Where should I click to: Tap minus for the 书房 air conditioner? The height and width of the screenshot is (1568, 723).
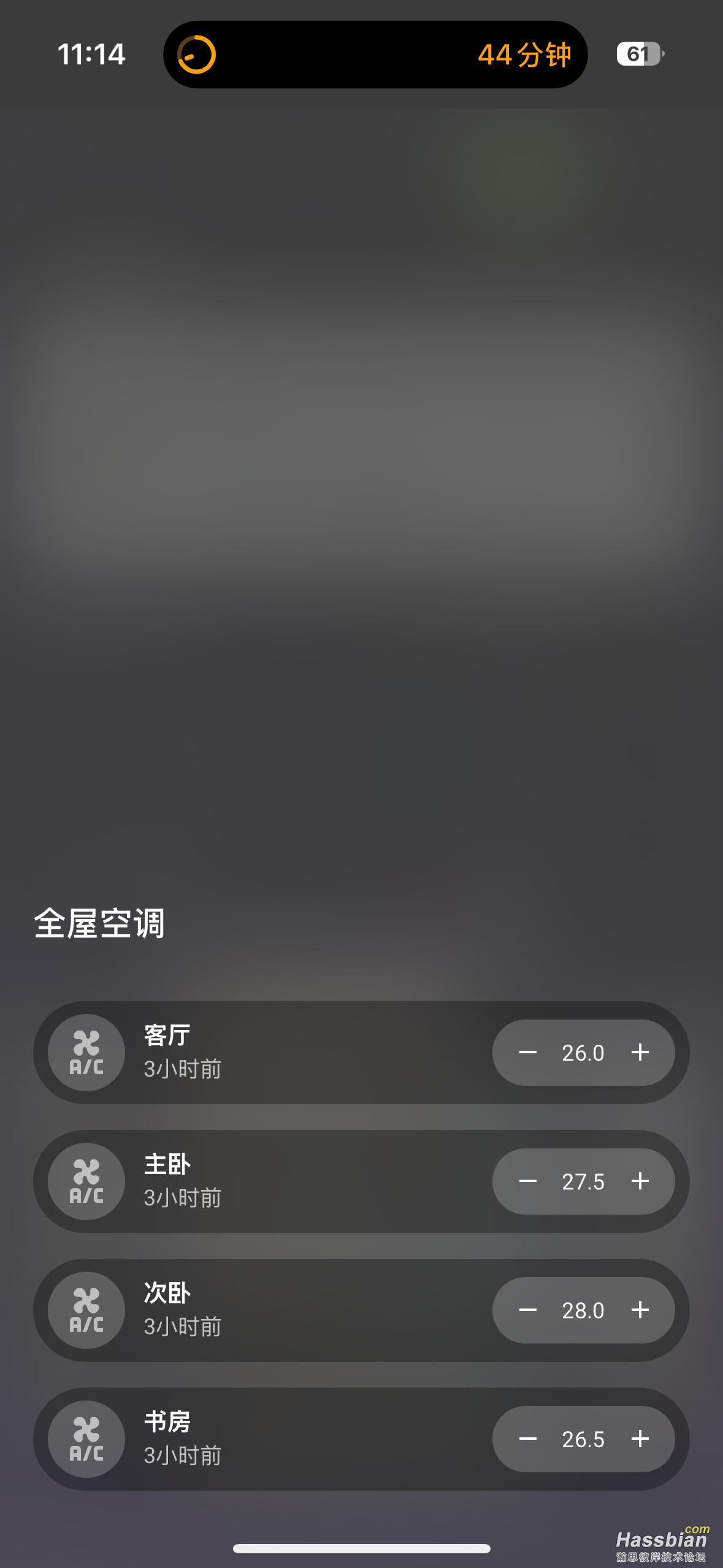pyautogui.click(x=527, y=1439)
